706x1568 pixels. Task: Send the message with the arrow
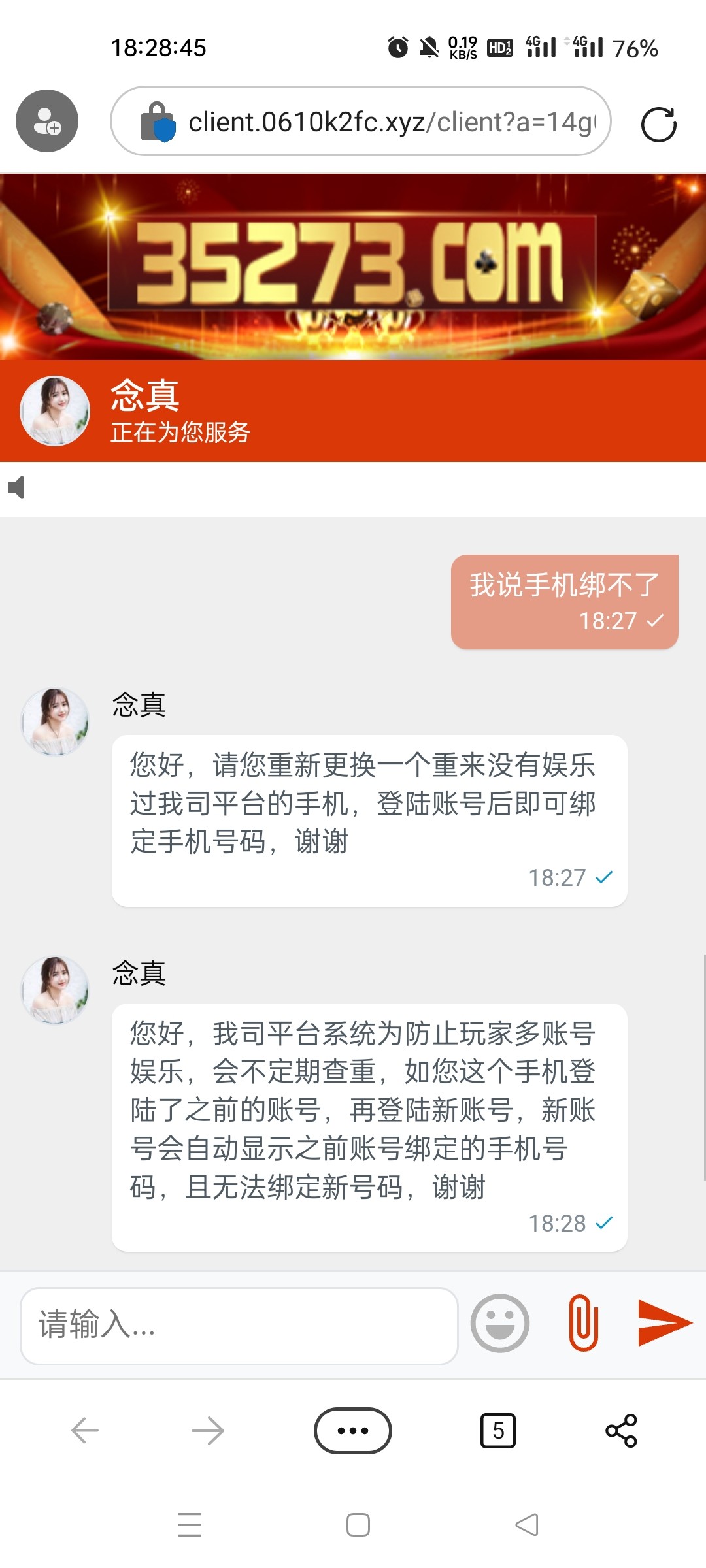(664, 1323)
